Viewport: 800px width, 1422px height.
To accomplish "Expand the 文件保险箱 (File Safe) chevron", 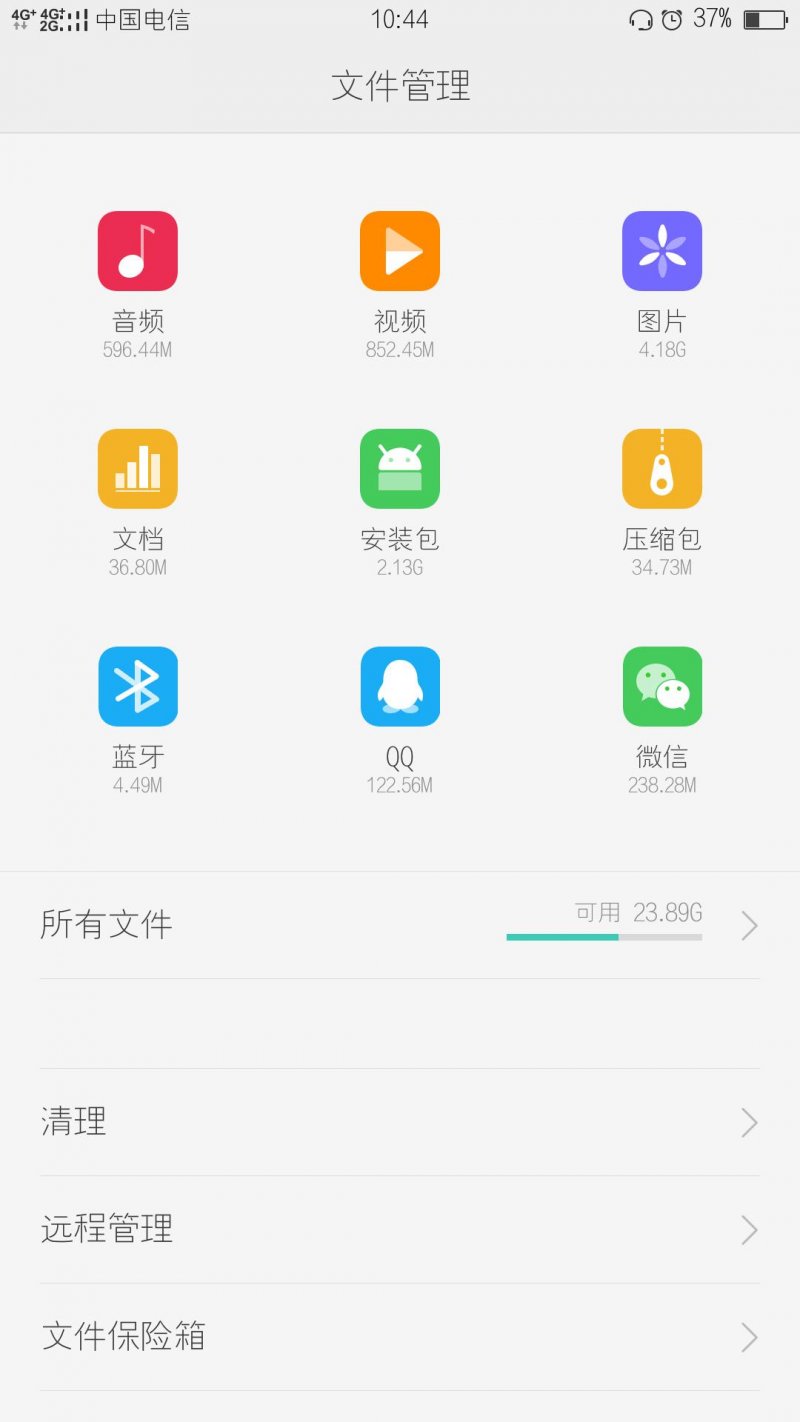I will (x=749, y=1337).
